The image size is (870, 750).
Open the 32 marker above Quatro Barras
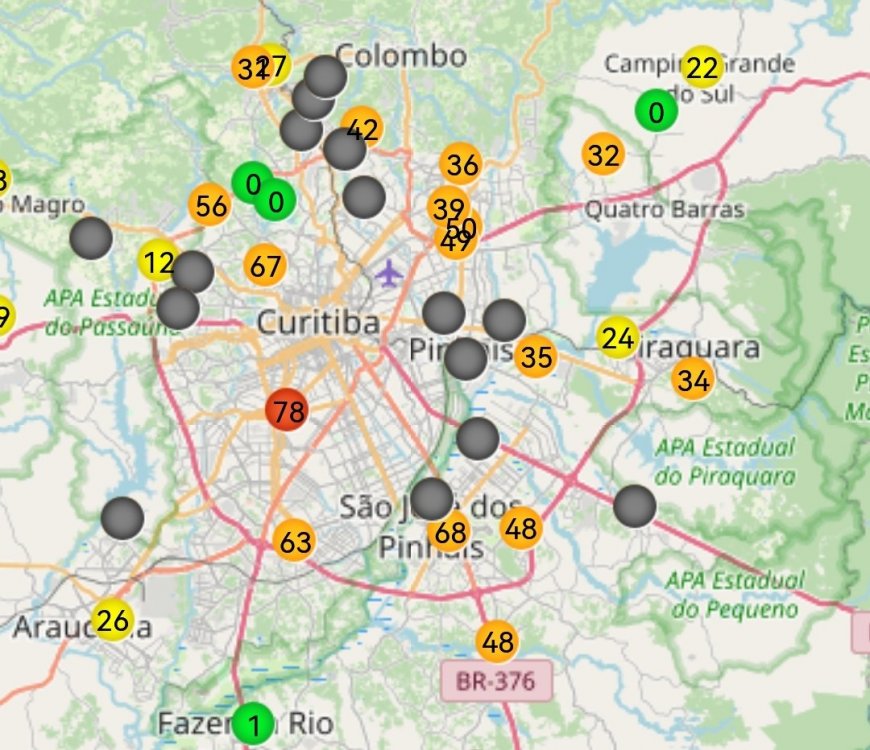click(x=603, y=155)
